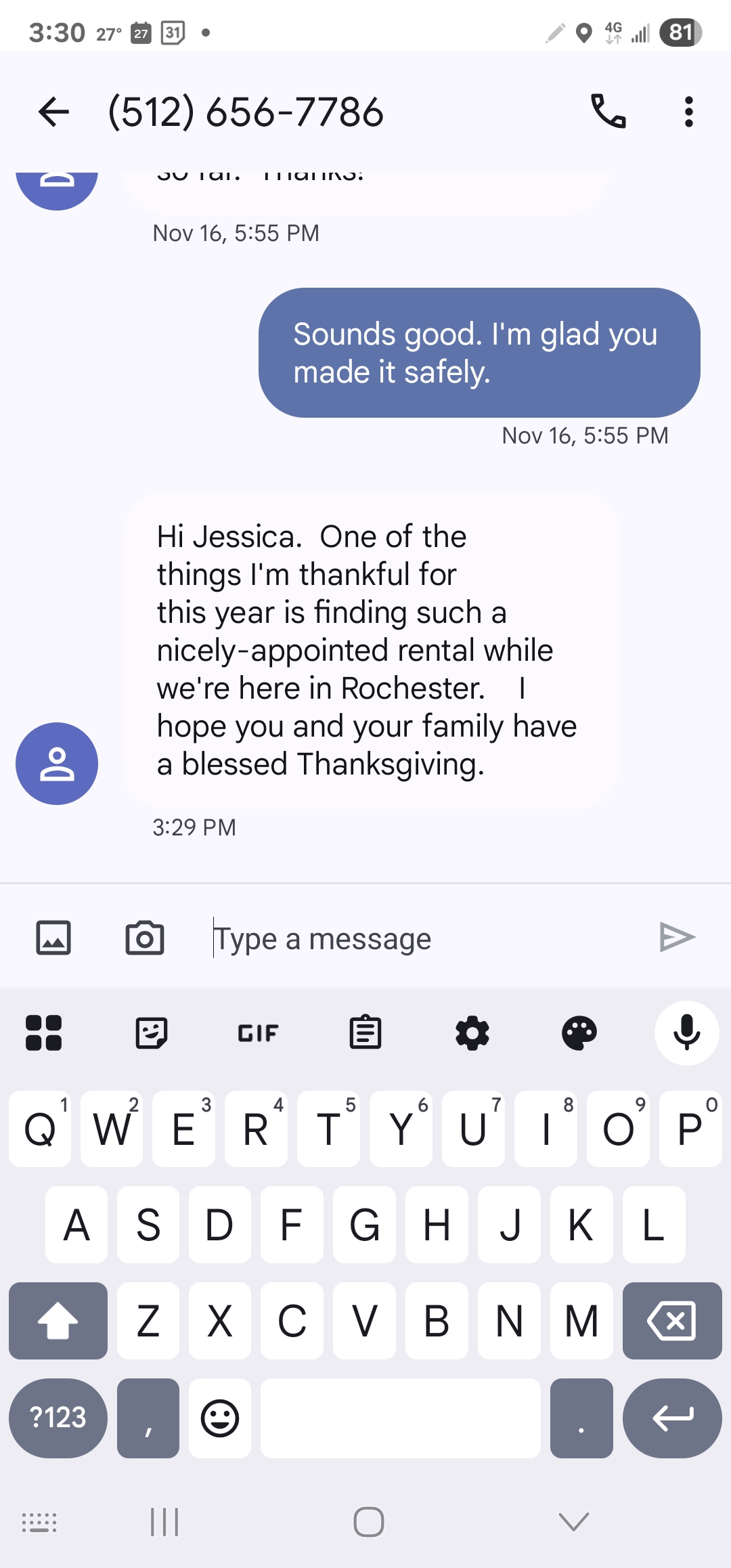
Task: Attach an image from the gallery
Action: [53, 938]
